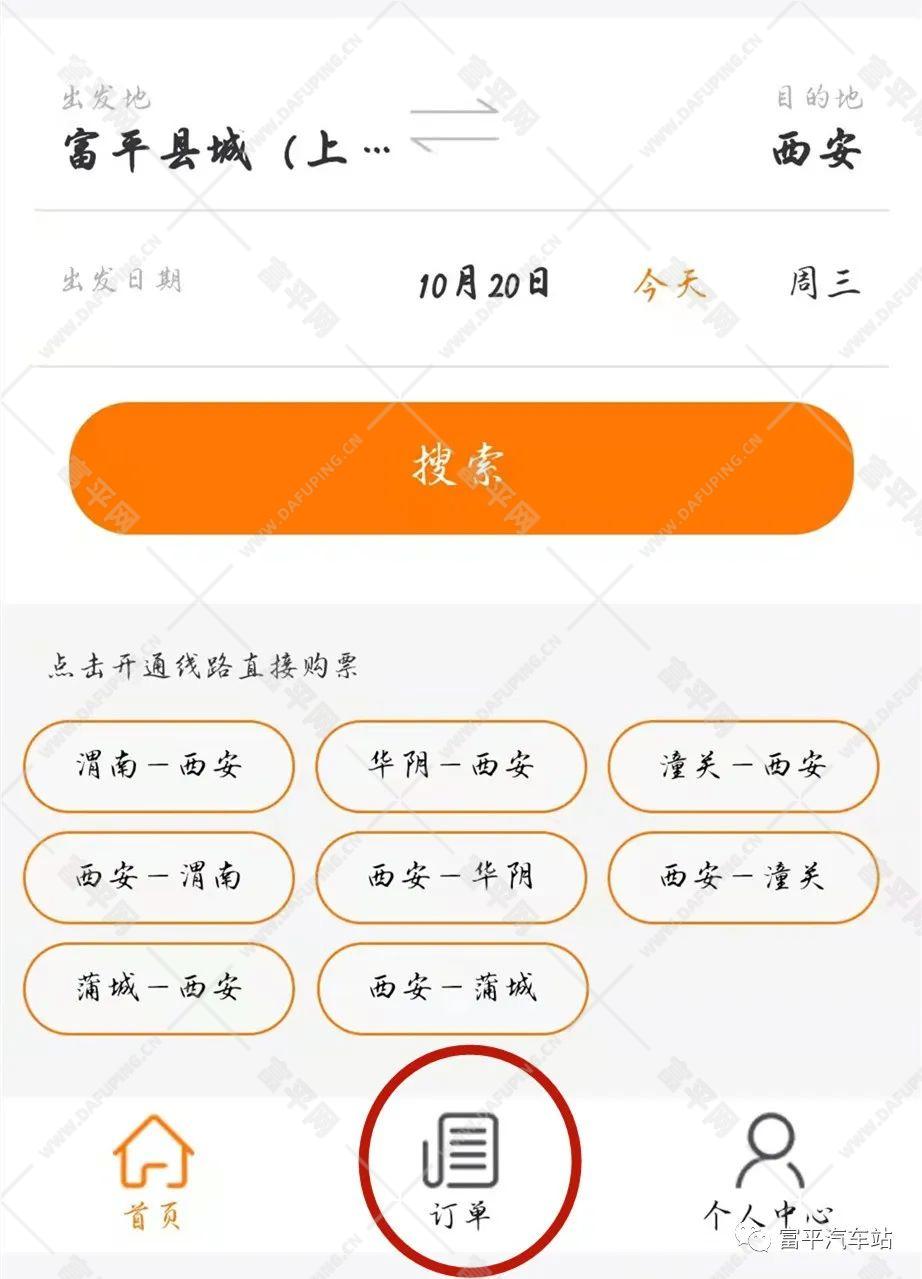Pick the 西安—华阴 route
The width and height of the screenshot is (922, 1279).
coord(451,877)
